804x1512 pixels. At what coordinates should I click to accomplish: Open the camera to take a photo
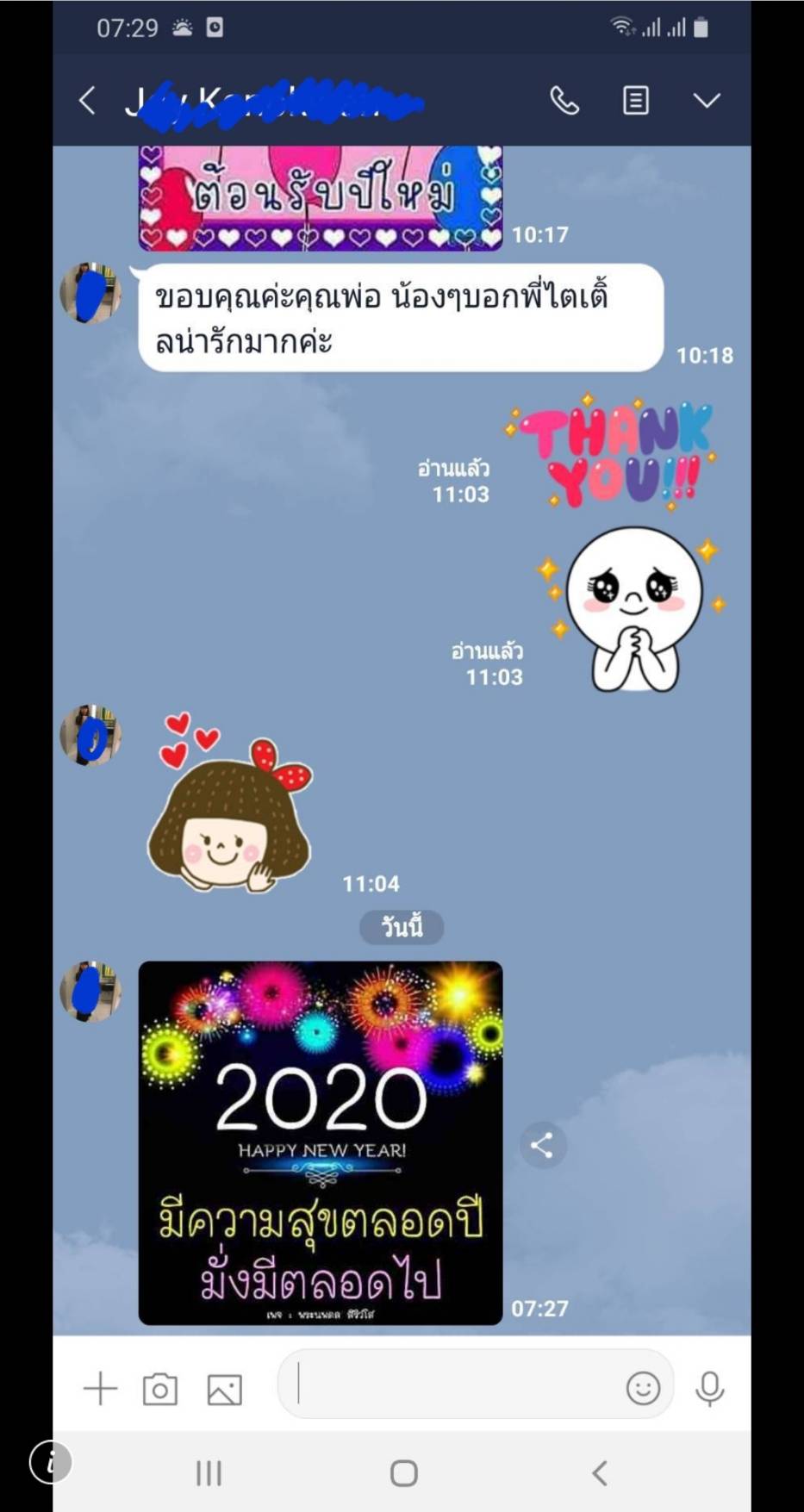point(160,1389)
